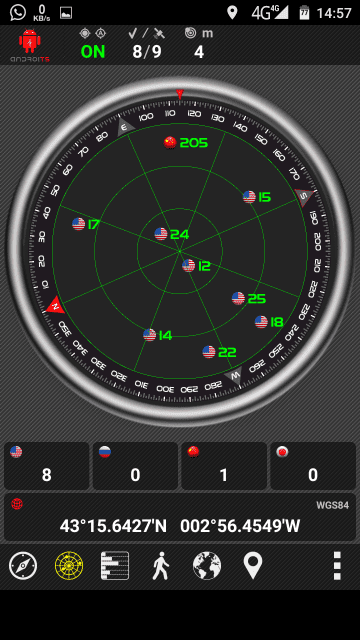Open the three-dot overflow menu
This screenshot has width=360, height=640.
click(x=337, y=566)
